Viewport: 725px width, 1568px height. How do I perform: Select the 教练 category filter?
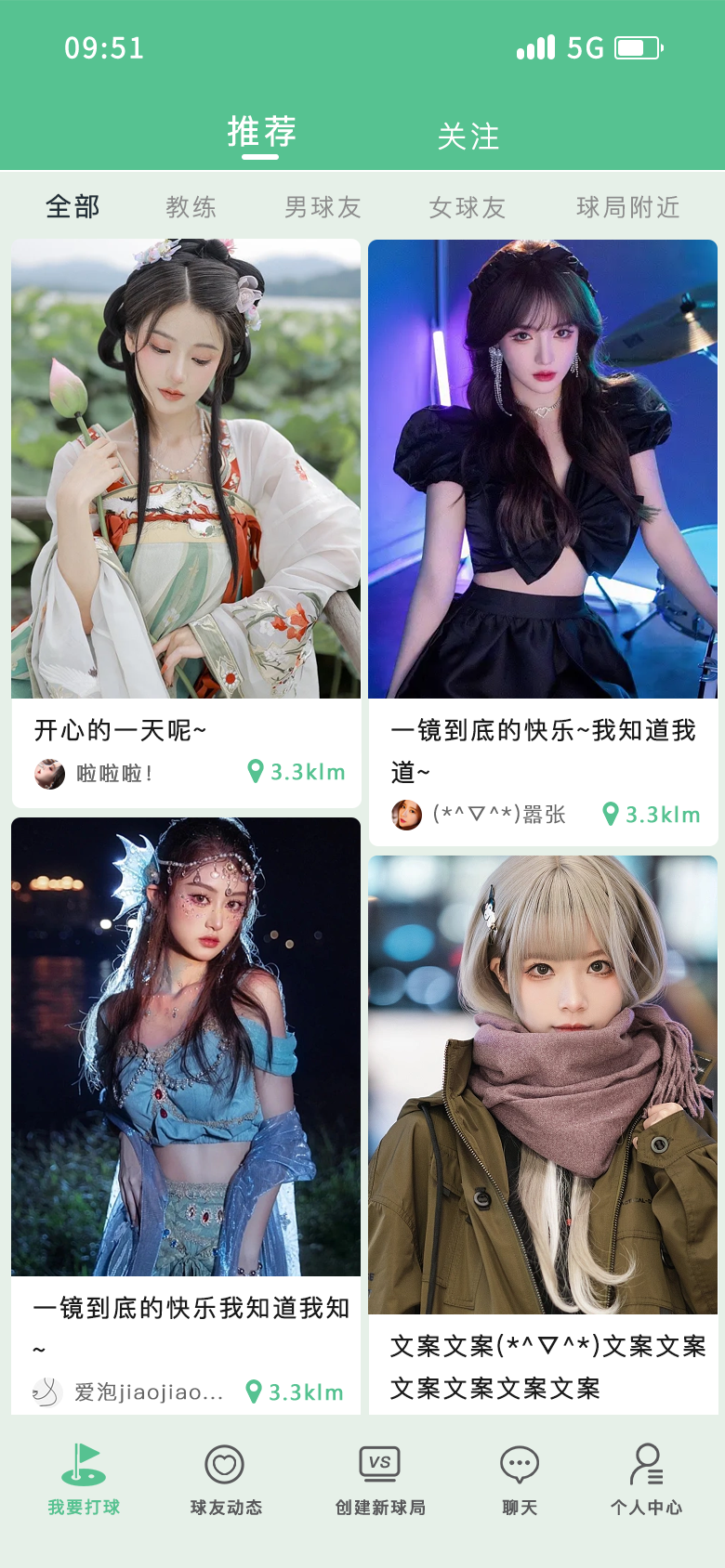click(x=191, y=206)
